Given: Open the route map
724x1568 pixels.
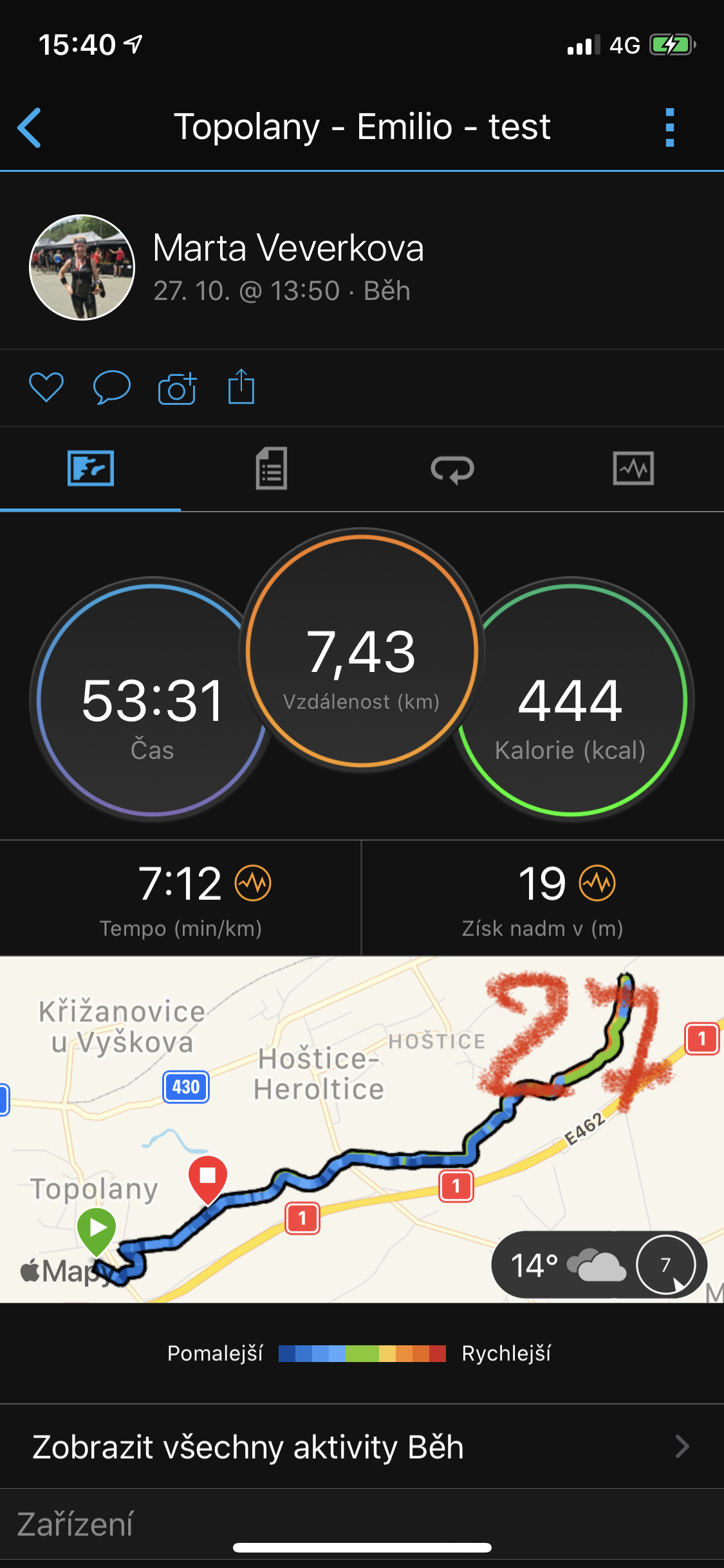Looking at the screenshot, I should pos(362,1130).
